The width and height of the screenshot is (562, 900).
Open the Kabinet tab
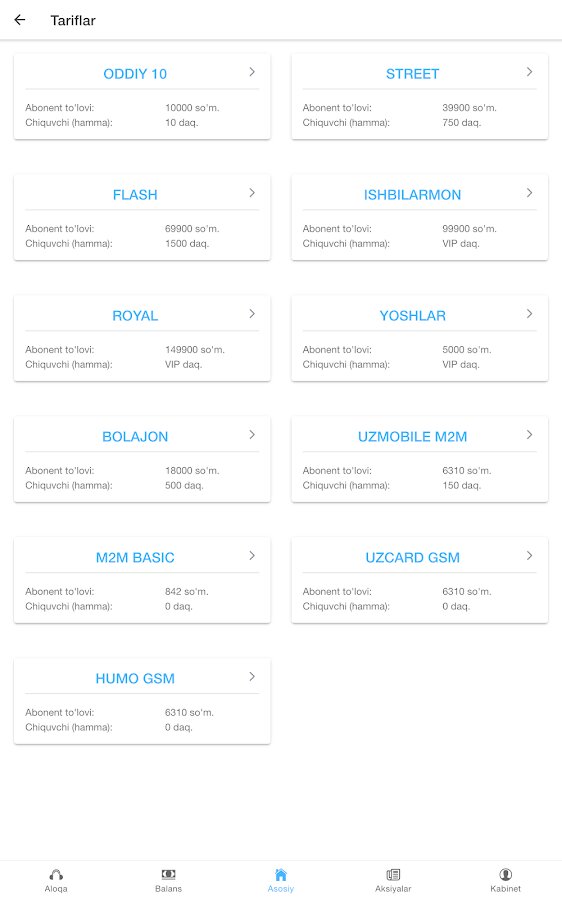(x=506, y=880)
